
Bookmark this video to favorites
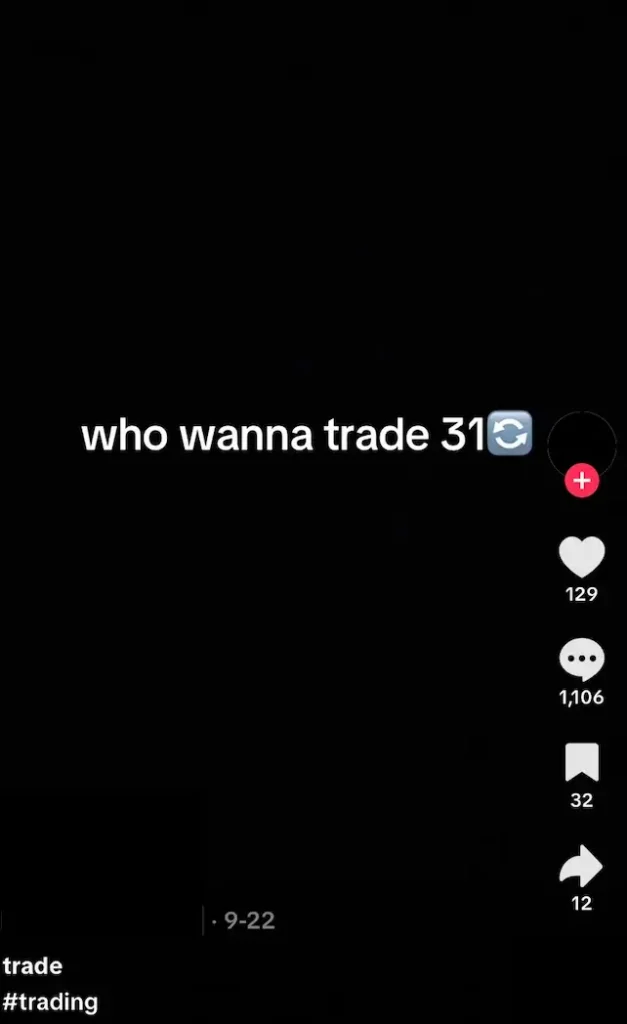click(x=581, y=763)
